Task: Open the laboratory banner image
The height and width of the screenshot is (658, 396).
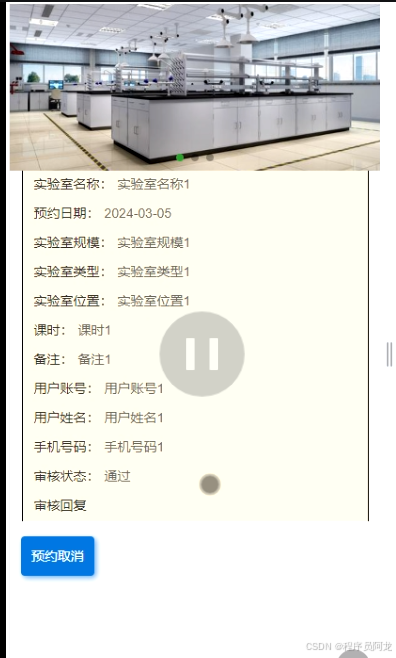Action: coord(195,87)
